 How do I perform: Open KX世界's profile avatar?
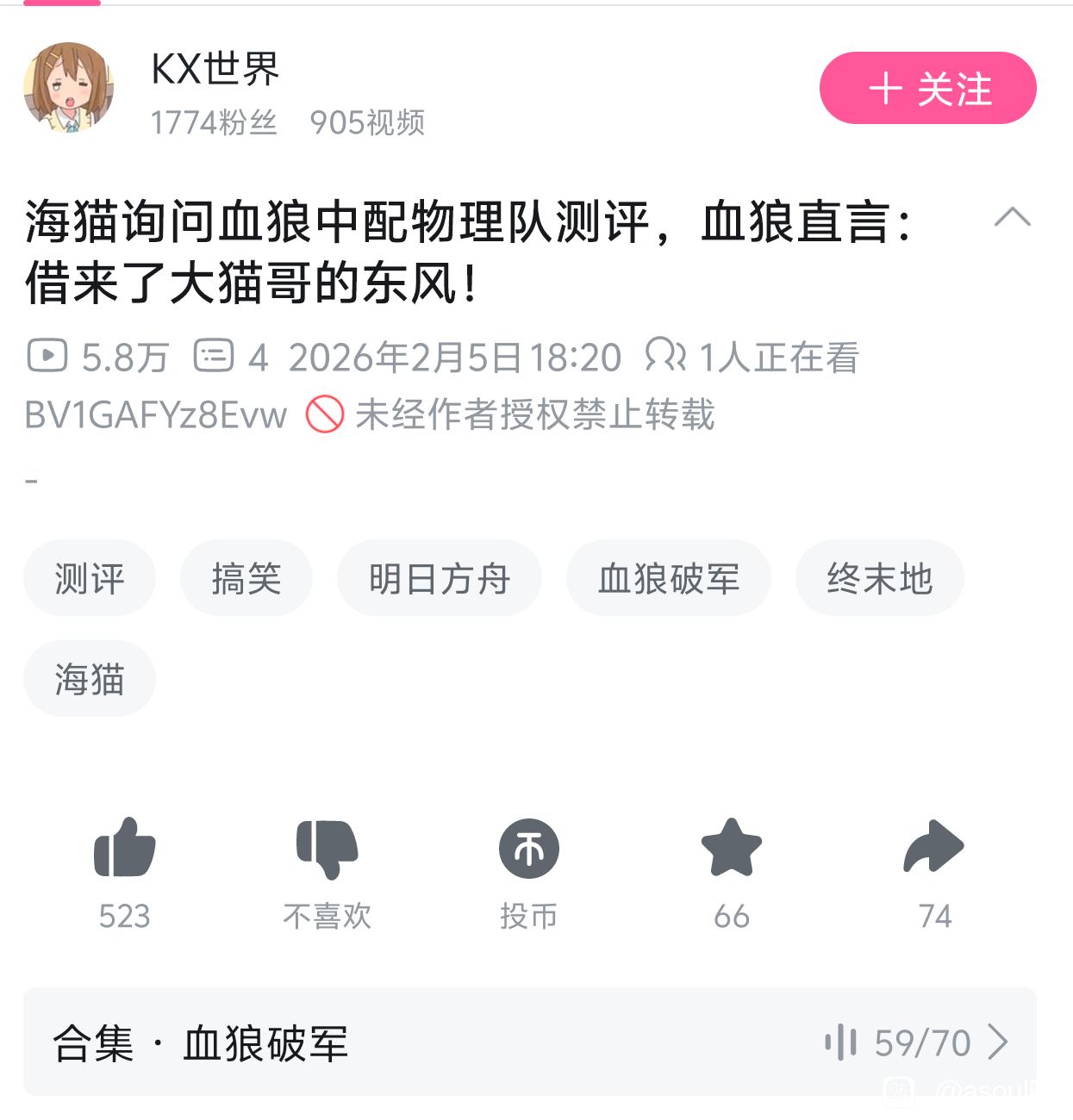[x=68, y=88]
